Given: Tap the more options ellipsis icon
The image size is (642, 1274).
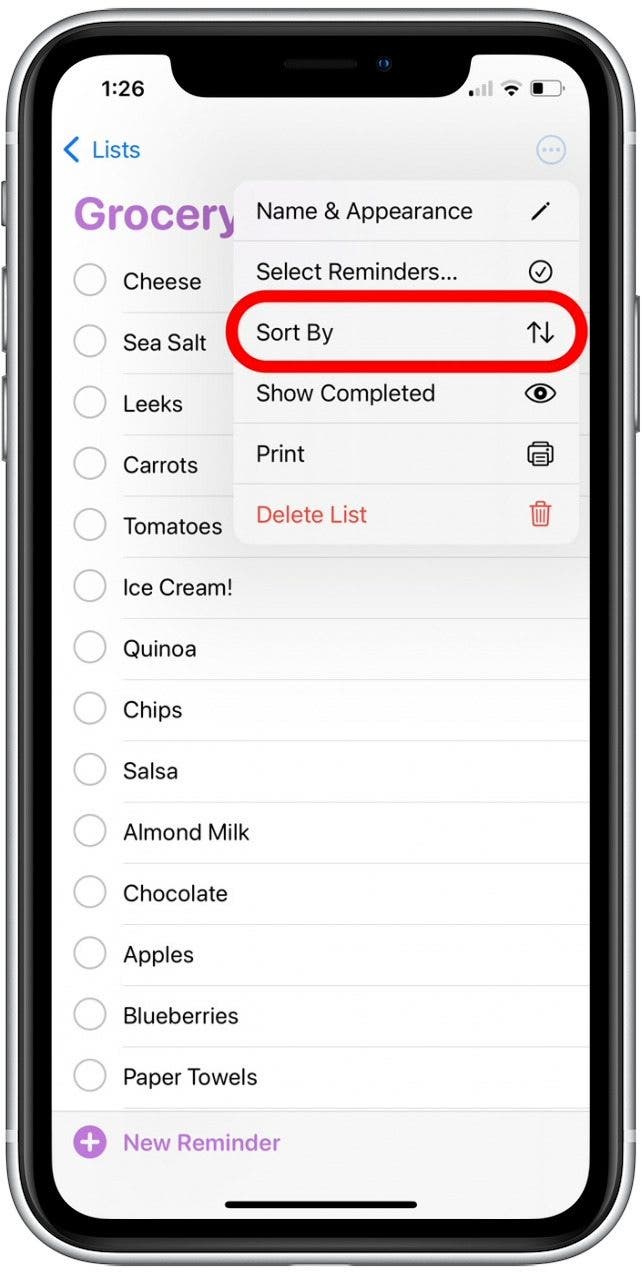Looking at the screenshot, I should click(x=551, y=151).
